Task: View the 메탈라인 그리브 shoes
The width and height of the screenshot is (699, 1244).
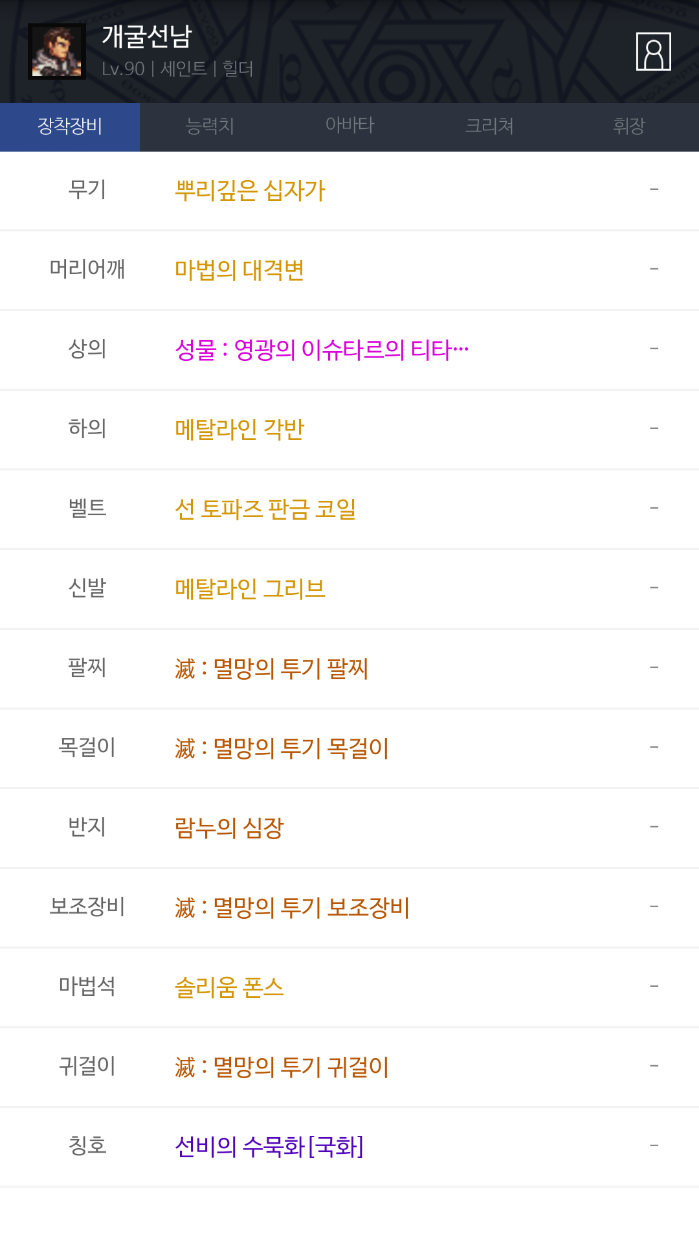Action: point(250,588)
